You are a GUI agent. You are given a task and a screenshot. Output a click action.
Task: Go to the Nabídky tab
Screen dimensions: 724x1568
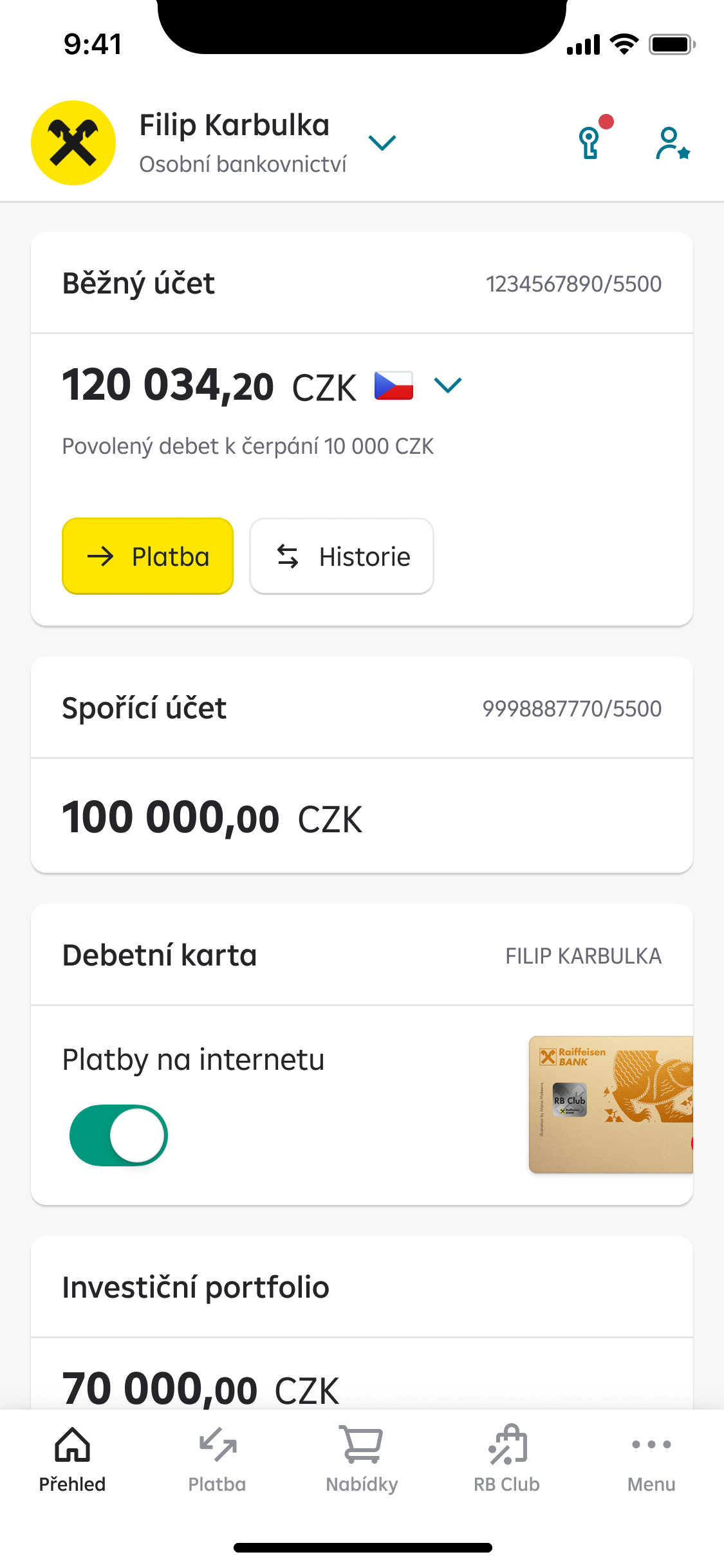tap(362, 1459)
